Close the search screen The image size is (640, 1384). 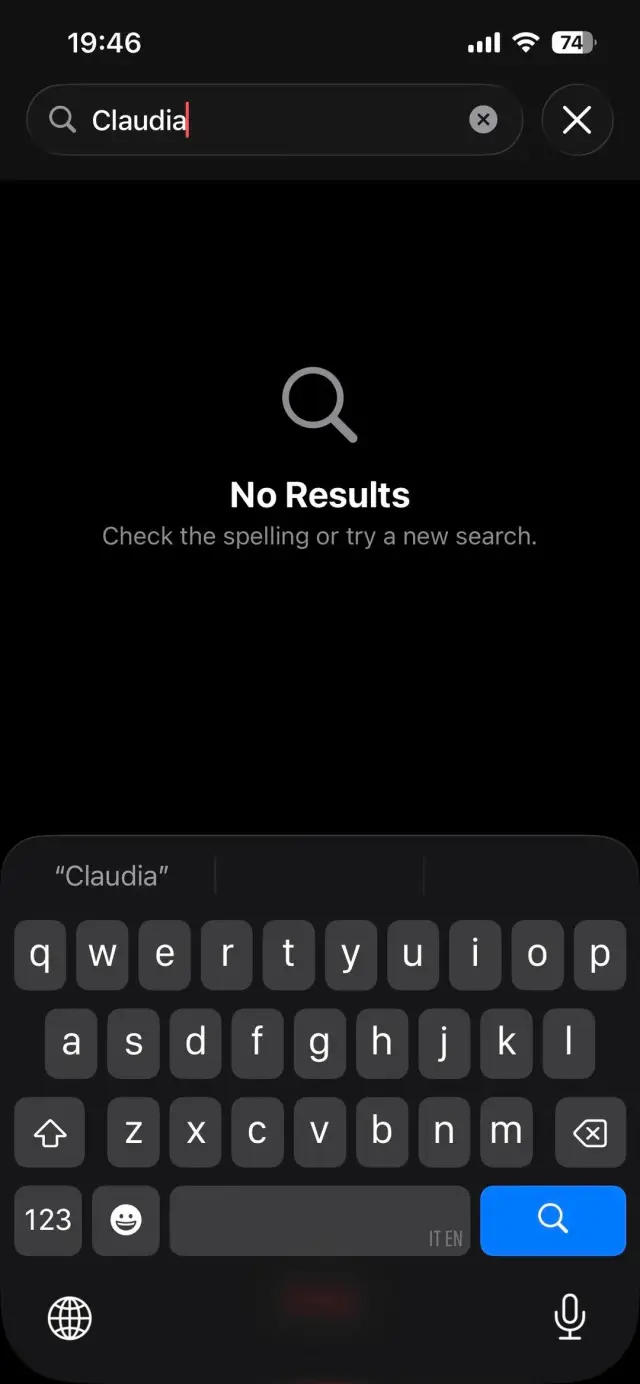577,120
